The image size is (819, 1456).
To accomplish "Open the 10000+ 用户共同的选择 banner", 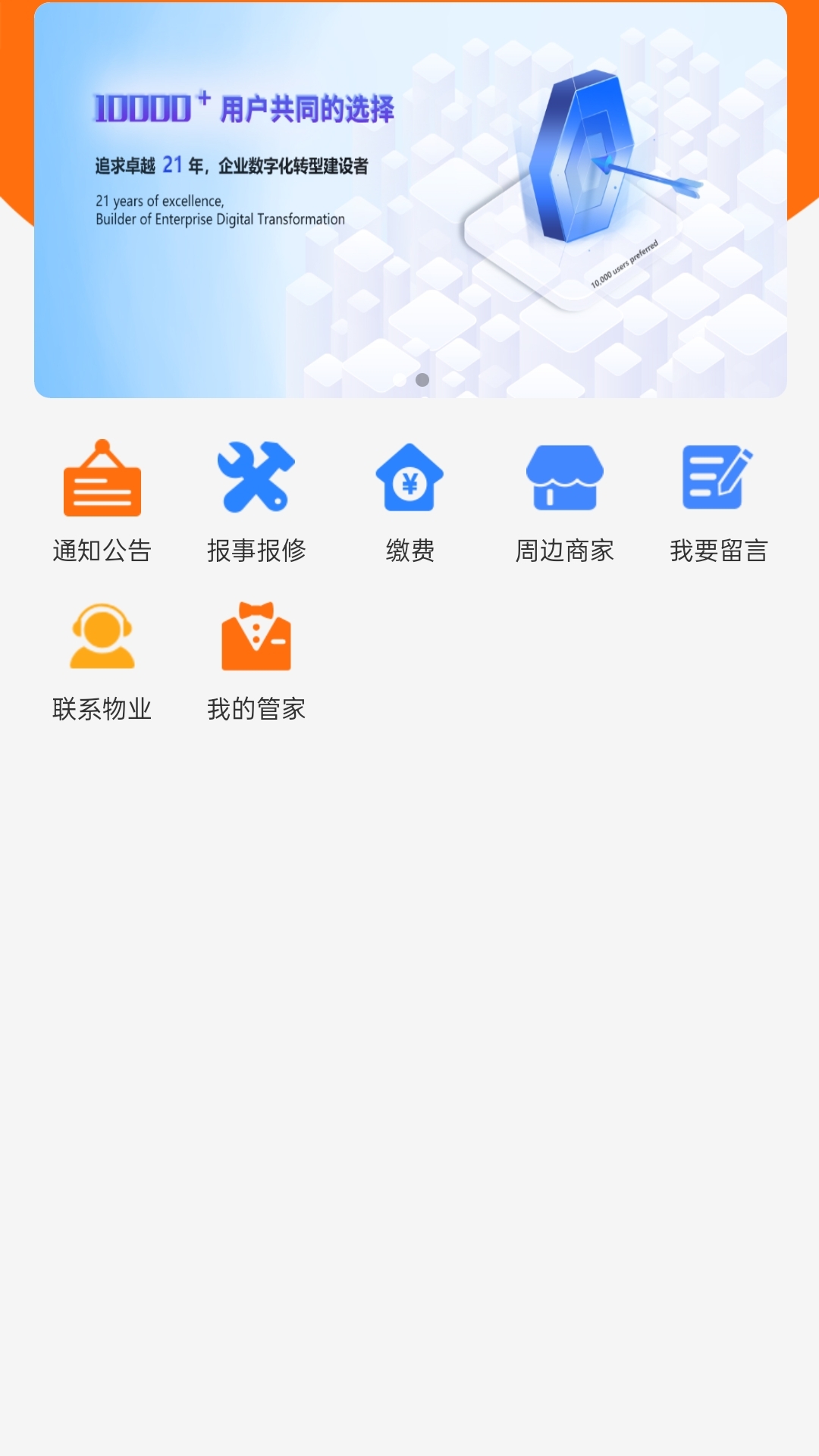I will click(409, 200).
